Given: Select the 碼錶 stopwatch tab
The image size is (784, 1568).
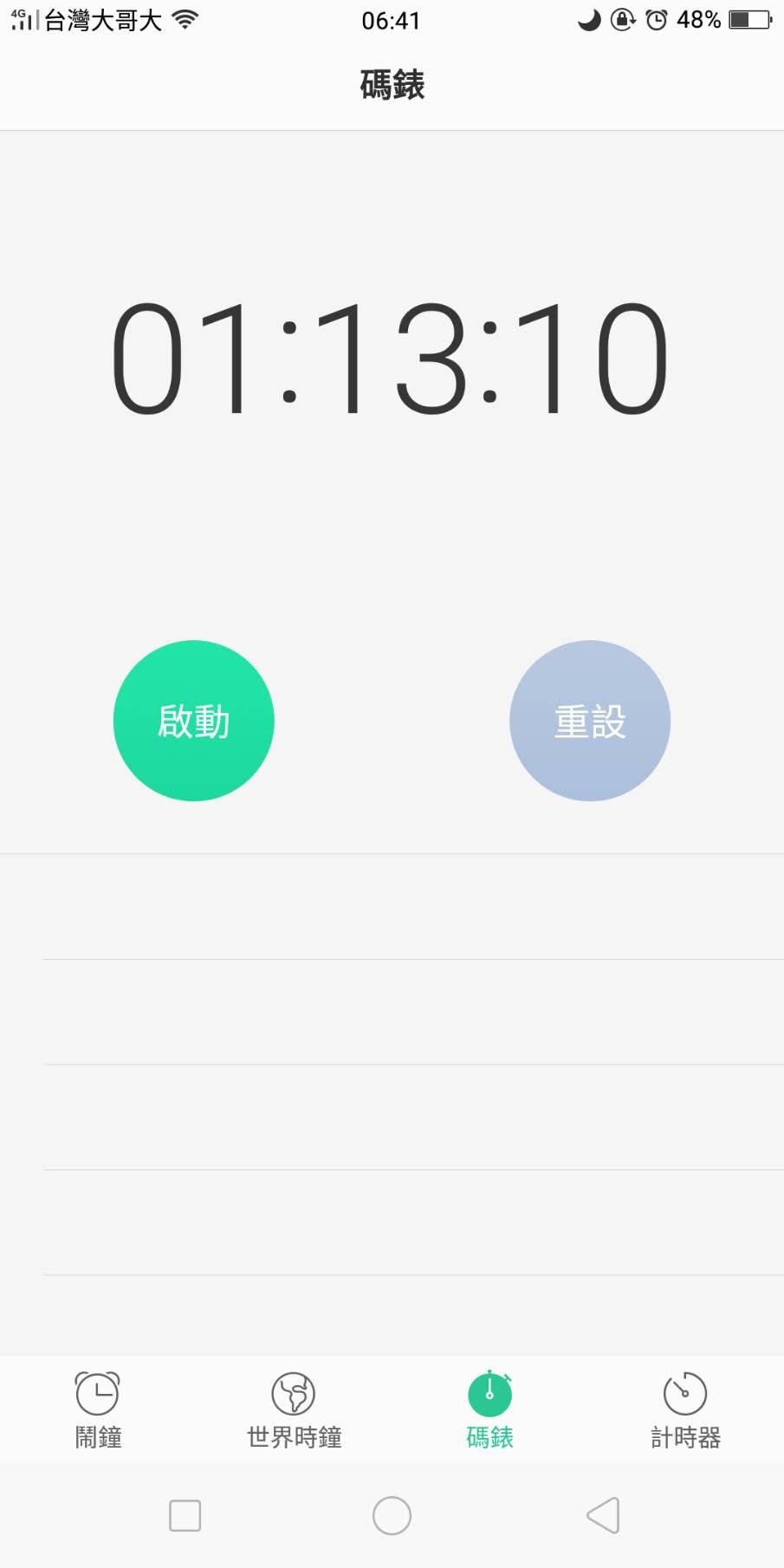Looking at the screenshot, I should pyautogui.click(x=489, y=1409).
